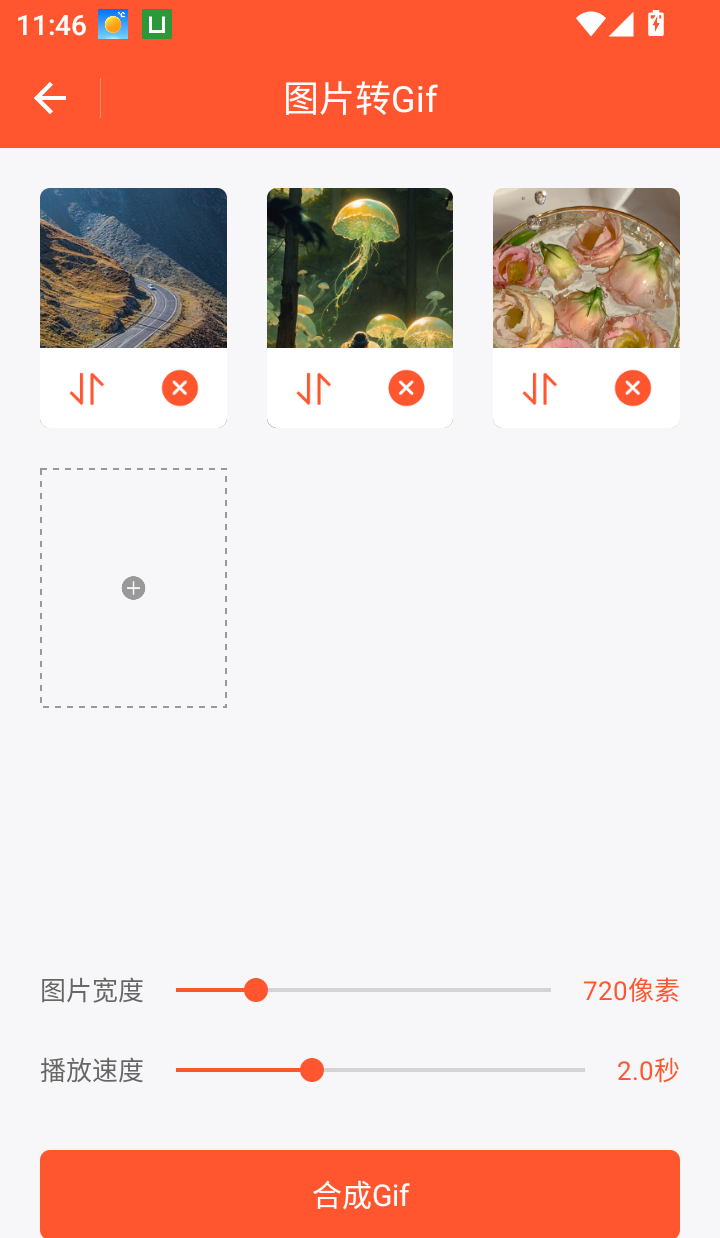Screen dimensions: 720x1238
Task: Add another image with the plus tile
Action: pos(133,588)
